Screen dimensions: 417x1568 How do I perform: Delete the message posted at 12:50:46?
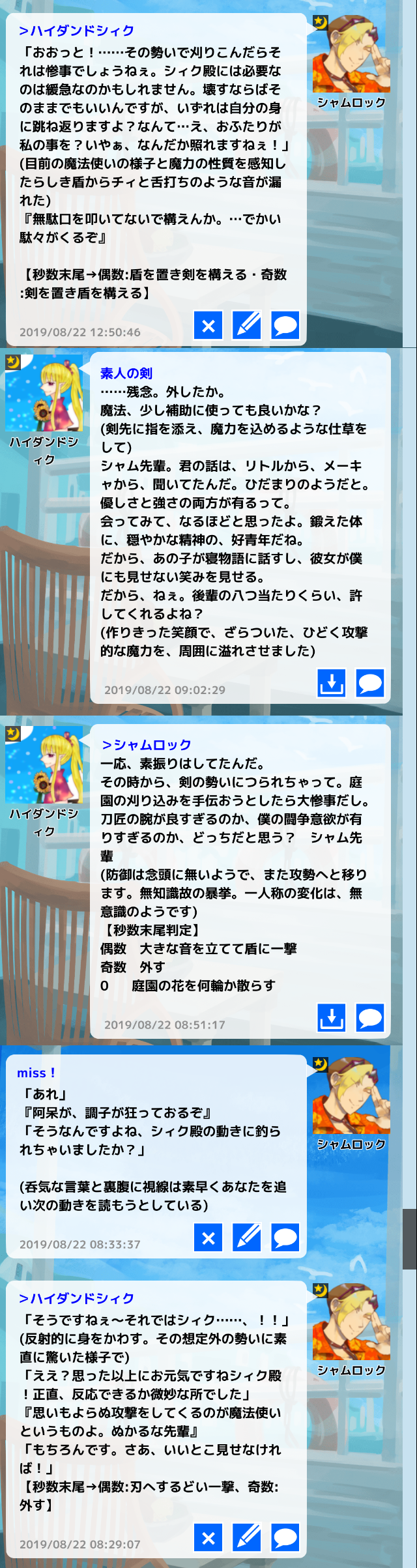coord(208,325)
